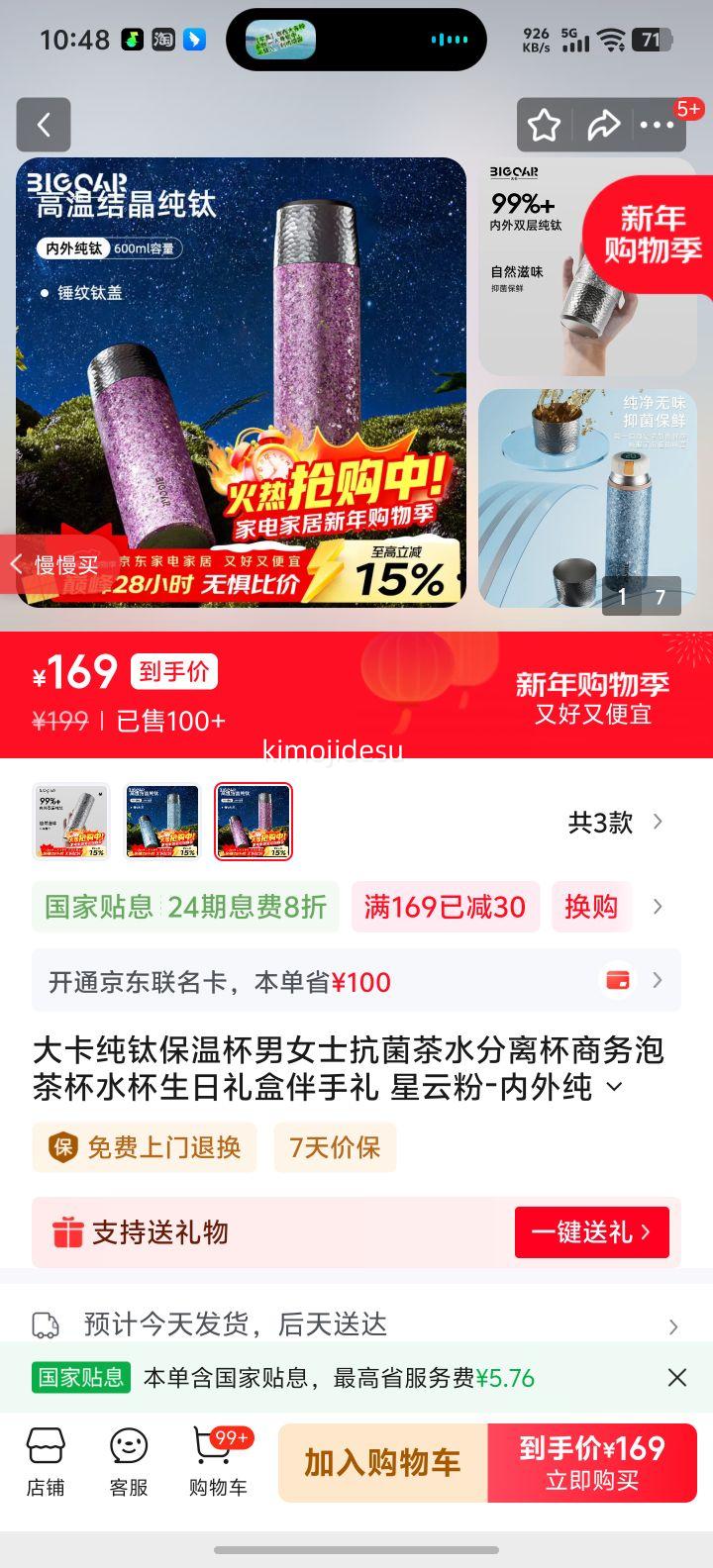Open 共3款 variant list via its arrow

tap(657, 822)
